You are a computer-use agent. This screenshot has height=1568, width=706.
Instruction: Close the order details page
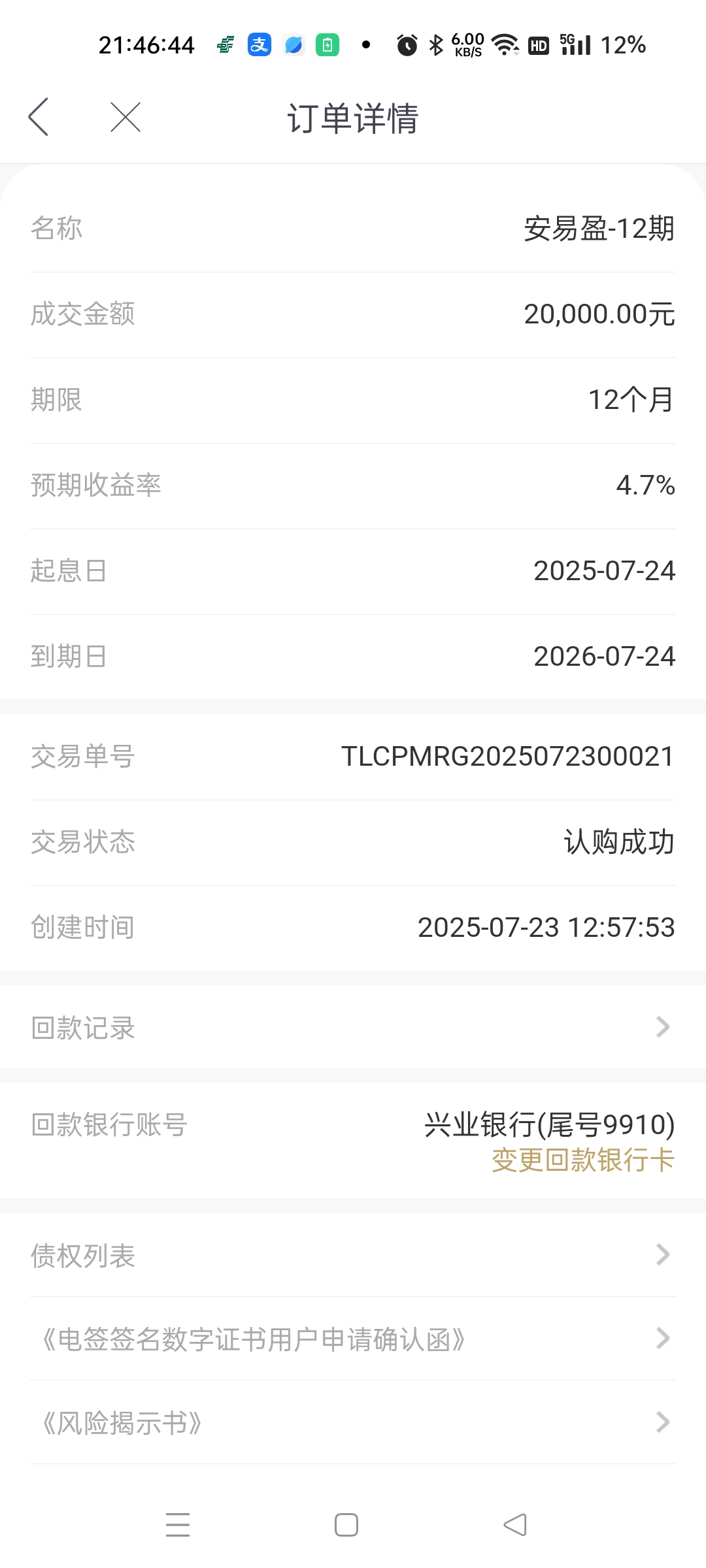point(126,118)
